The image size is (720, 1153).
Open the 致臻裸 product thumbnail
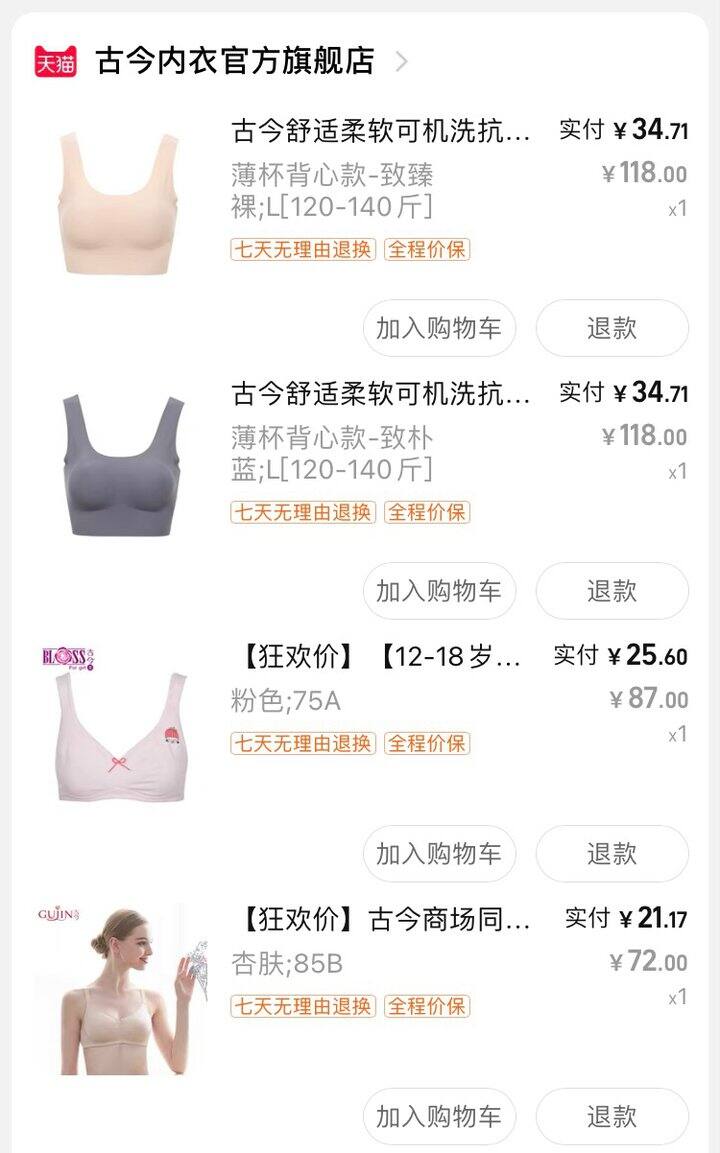(x=120, y=201)
